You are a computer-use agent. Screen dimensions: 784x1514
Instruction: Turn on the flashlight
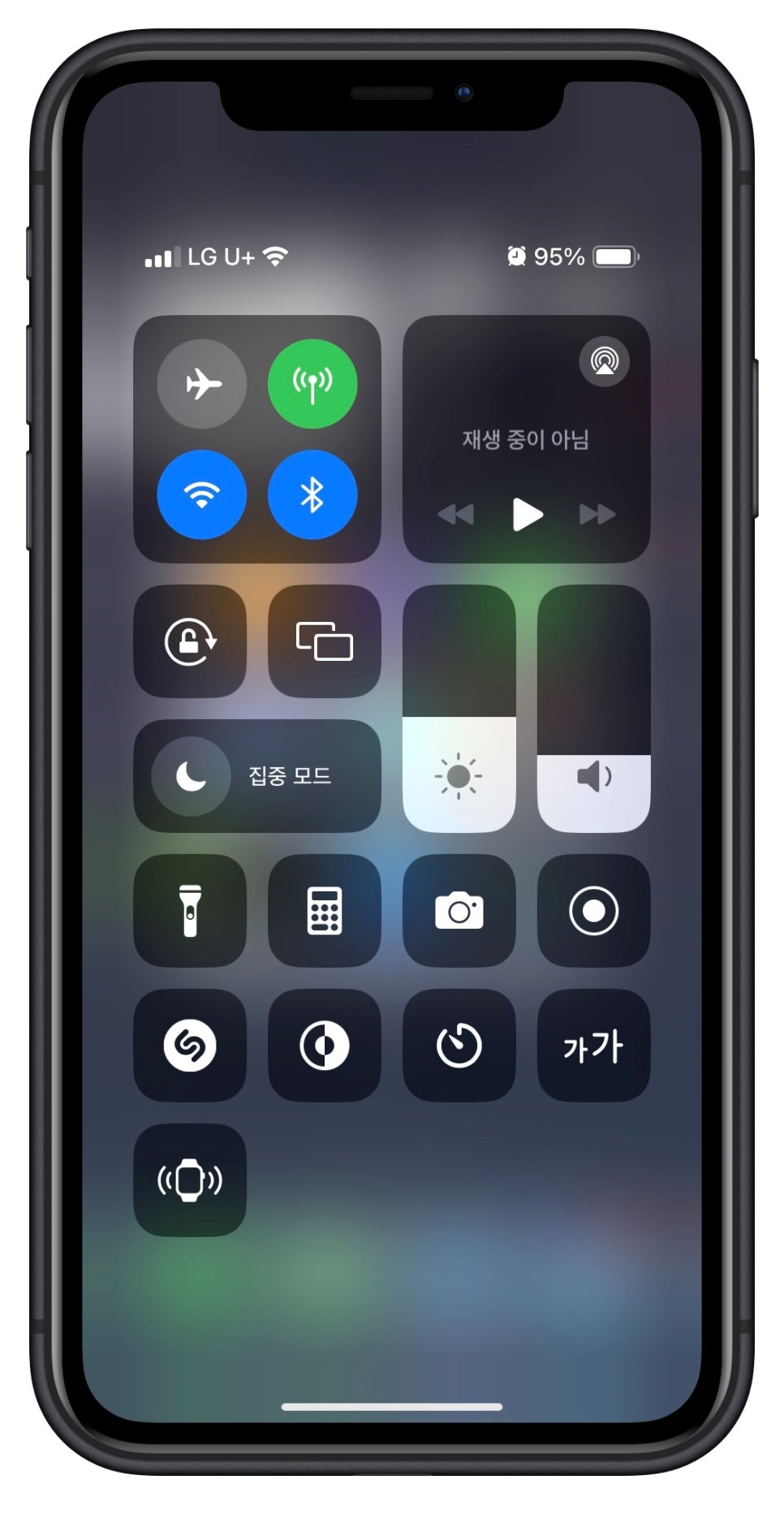click(190, 911)
